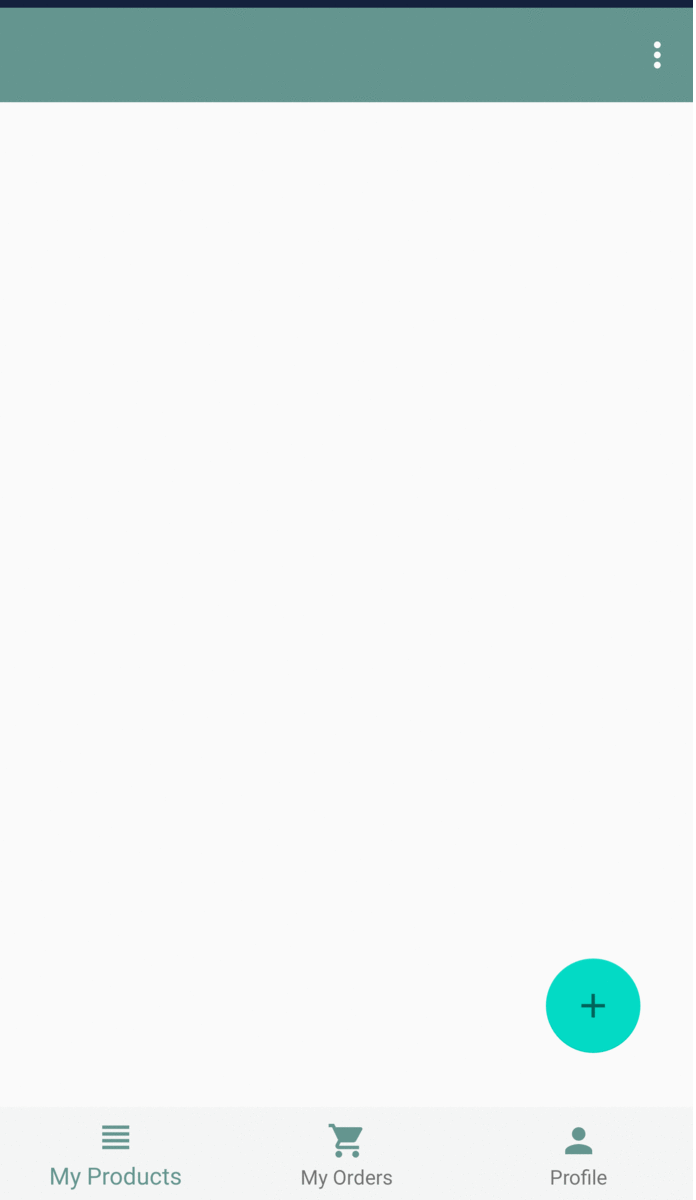The image size is (696, 1200).
Task: Select the My Products tab
Action: 116,1155
